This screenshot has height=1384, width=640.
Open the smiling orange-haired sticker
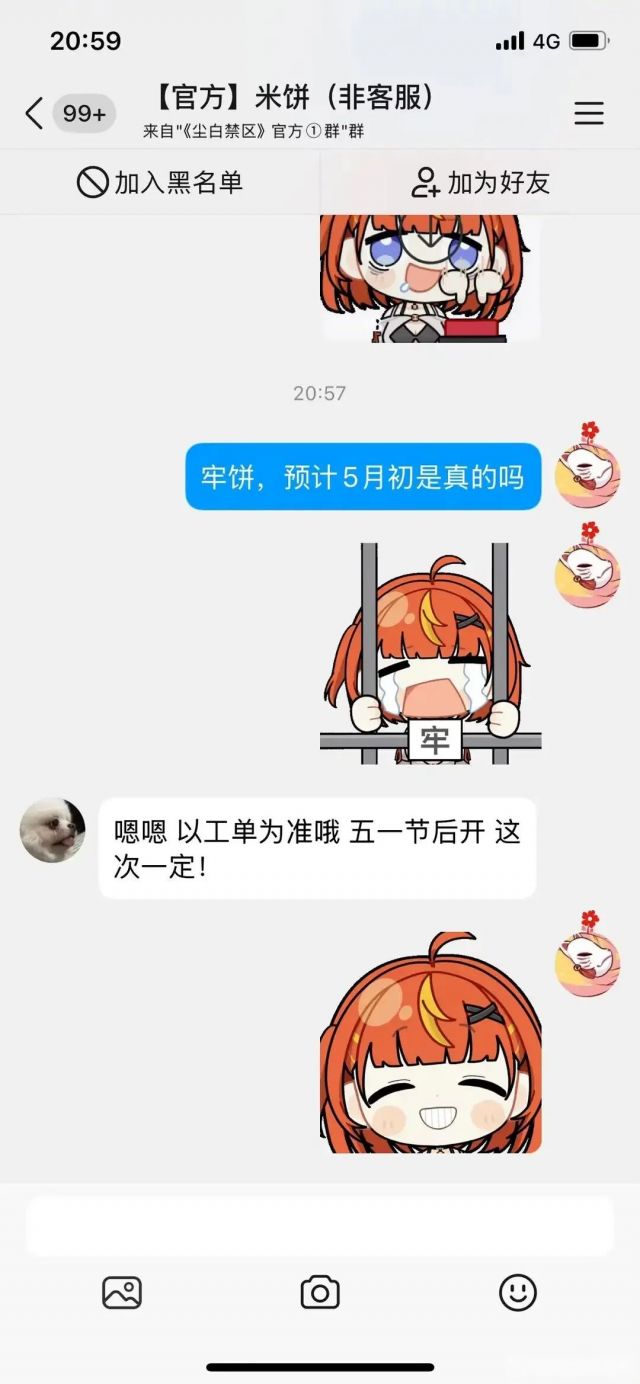pos(430,1042)
